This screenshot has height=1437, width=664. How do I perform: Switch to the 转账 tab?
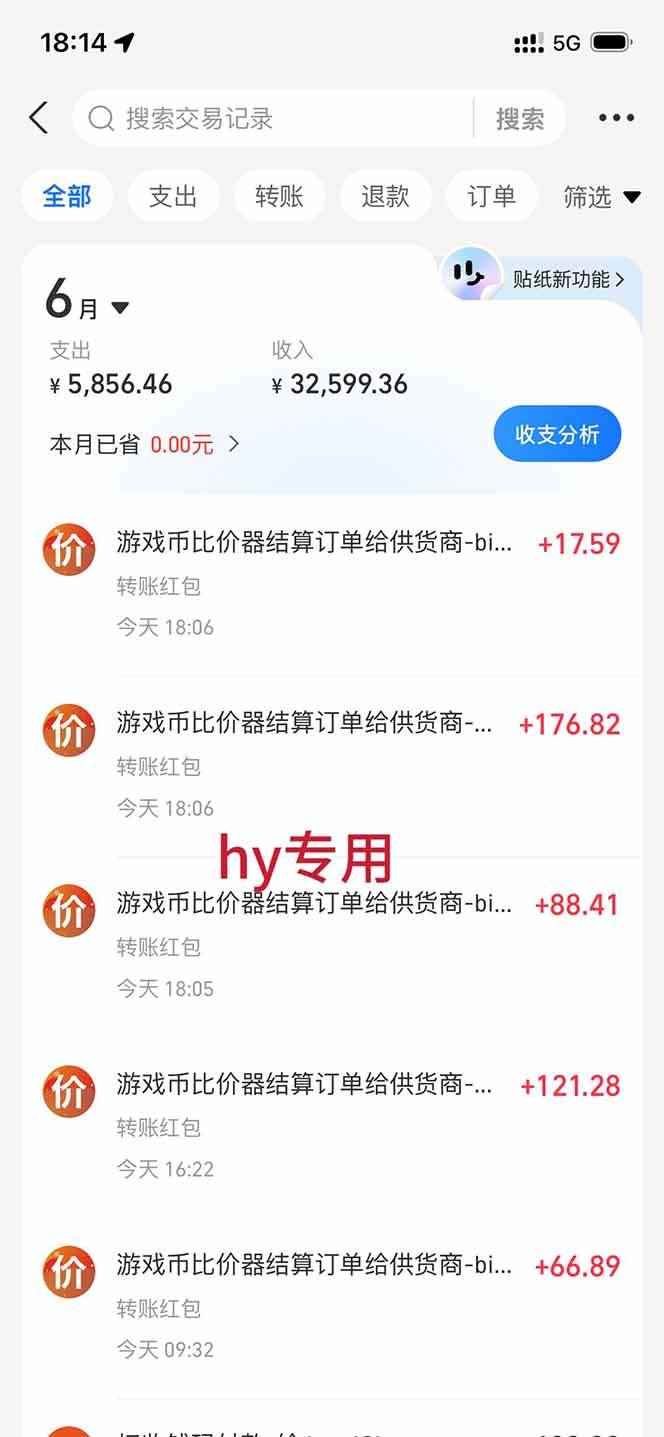279,196
